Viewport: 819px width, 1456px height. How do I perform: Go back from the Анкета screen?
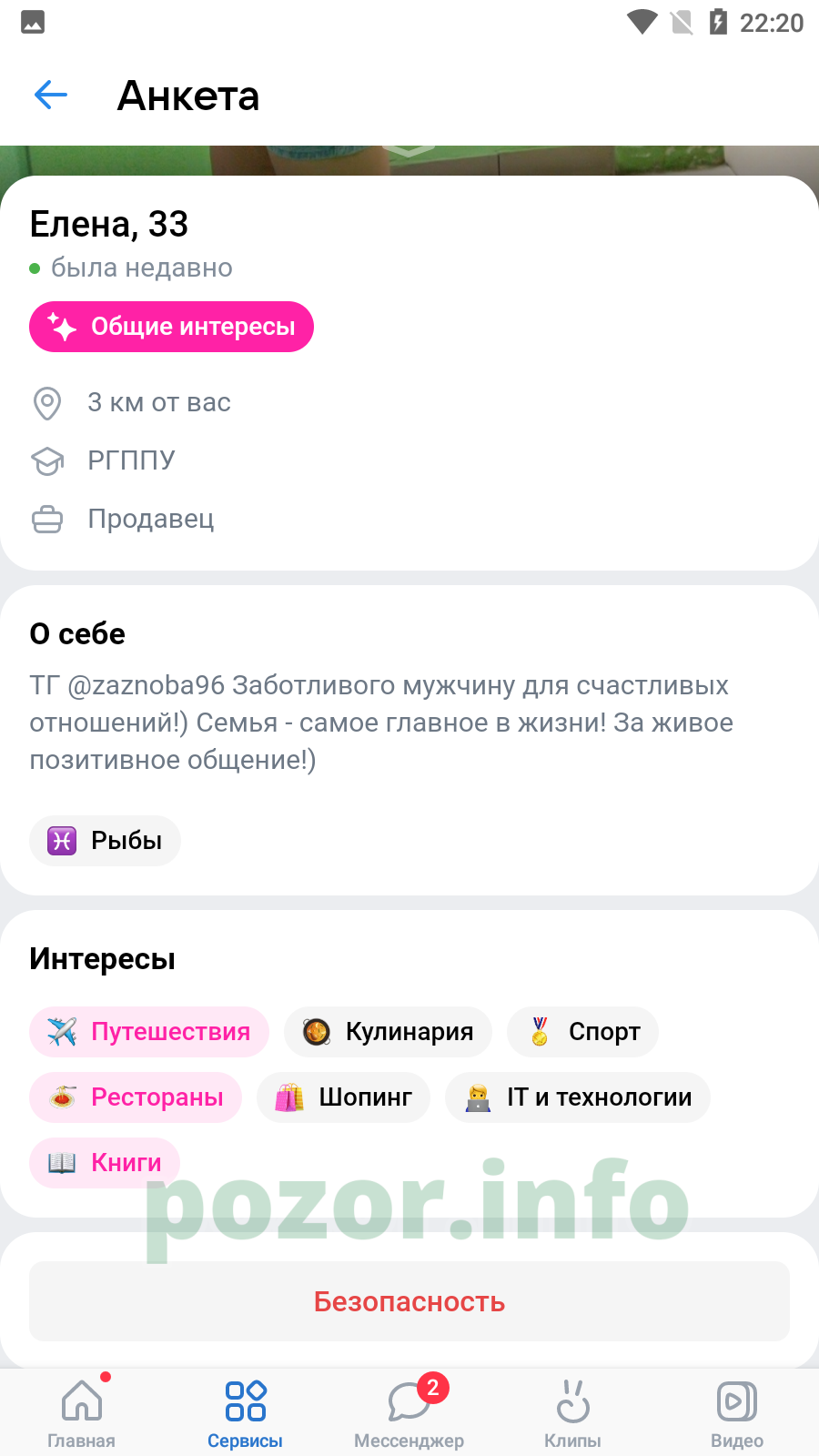point(51,95)
